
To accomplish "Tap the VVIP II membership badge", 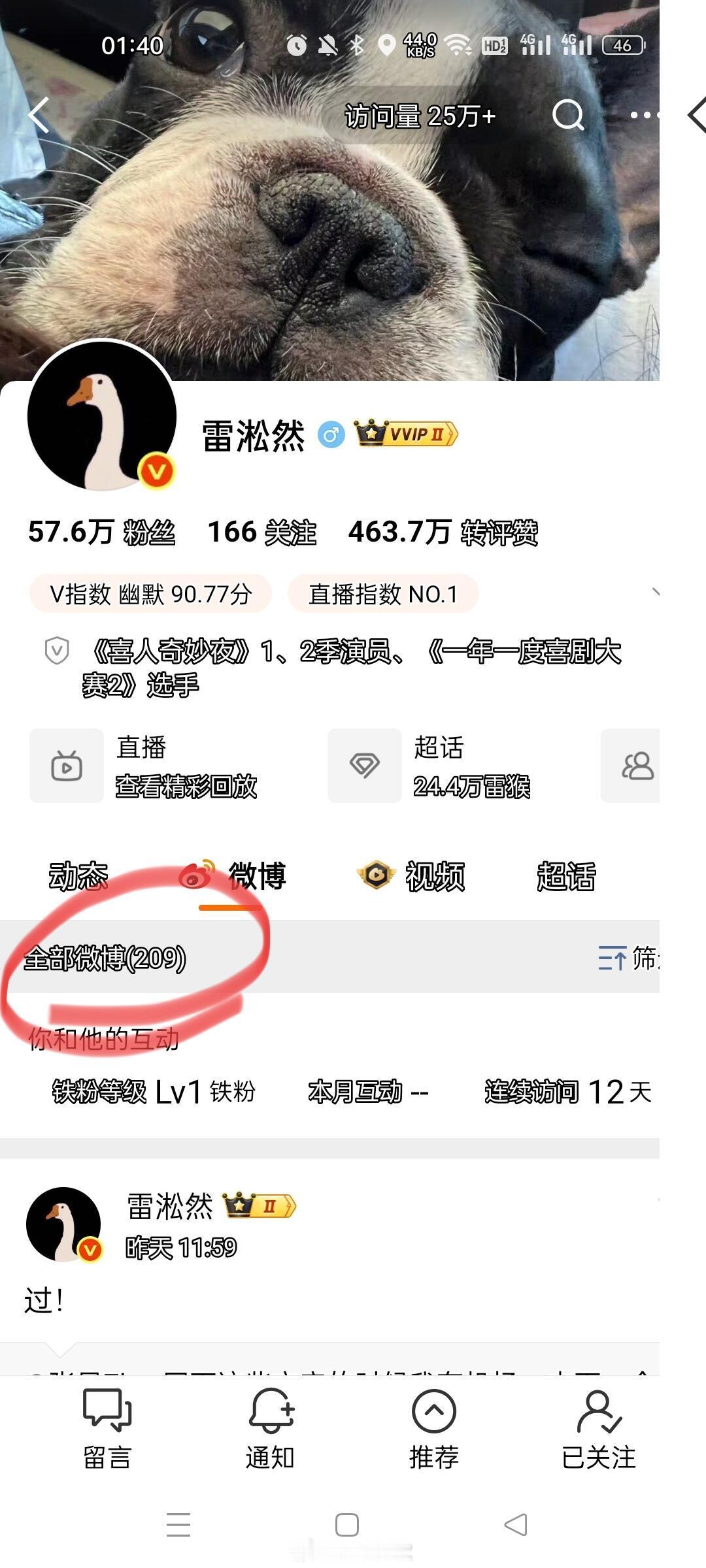I will [x=404, y=434].
